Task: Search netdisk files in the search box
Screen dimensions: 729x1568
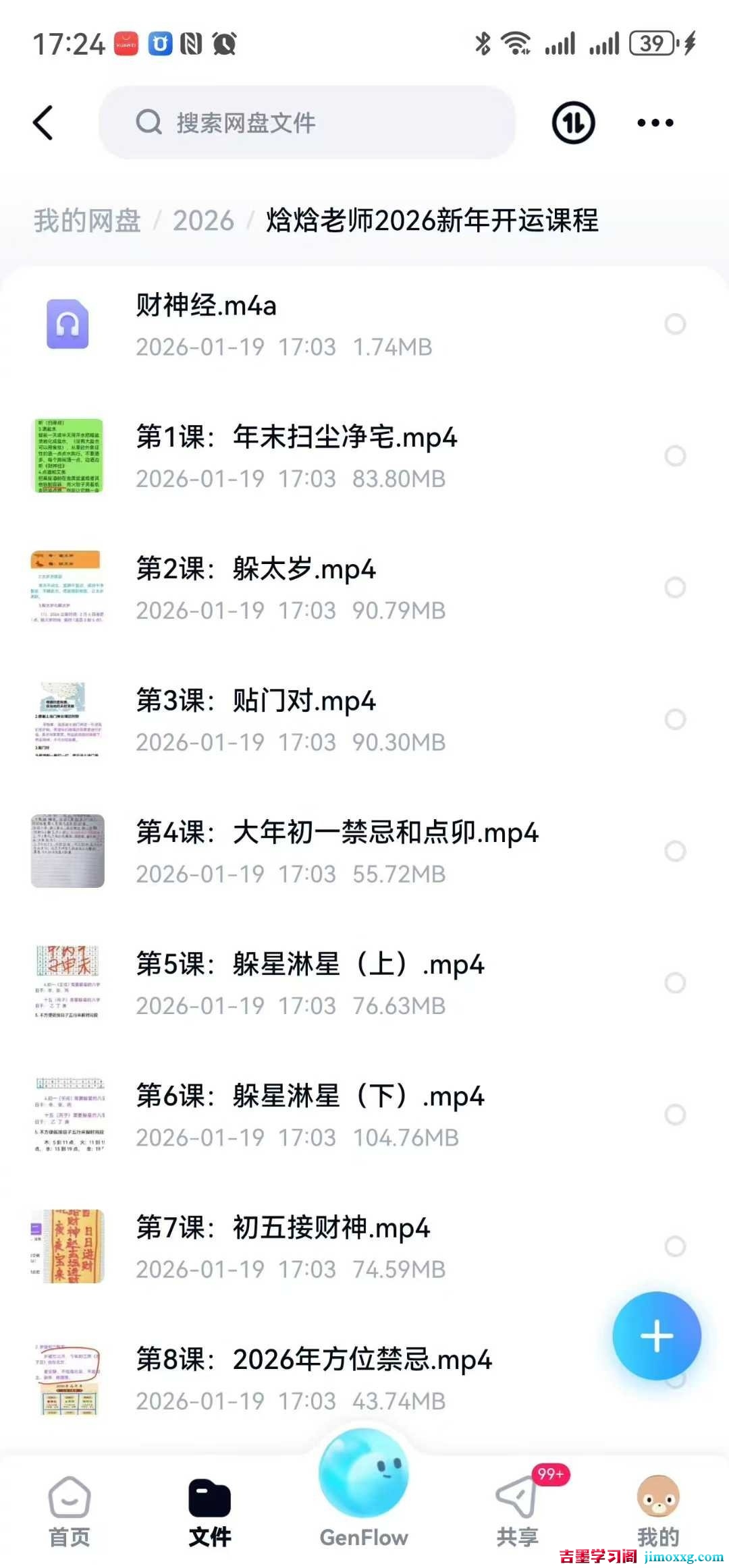Action: (307, 123)
